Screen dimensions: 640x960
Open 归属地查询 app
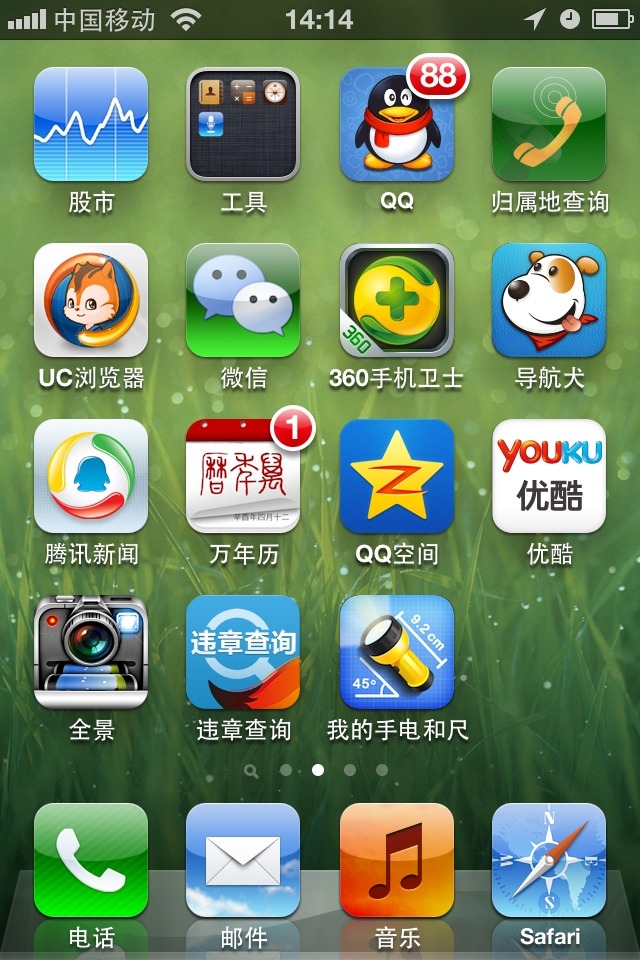coord(548,124)
